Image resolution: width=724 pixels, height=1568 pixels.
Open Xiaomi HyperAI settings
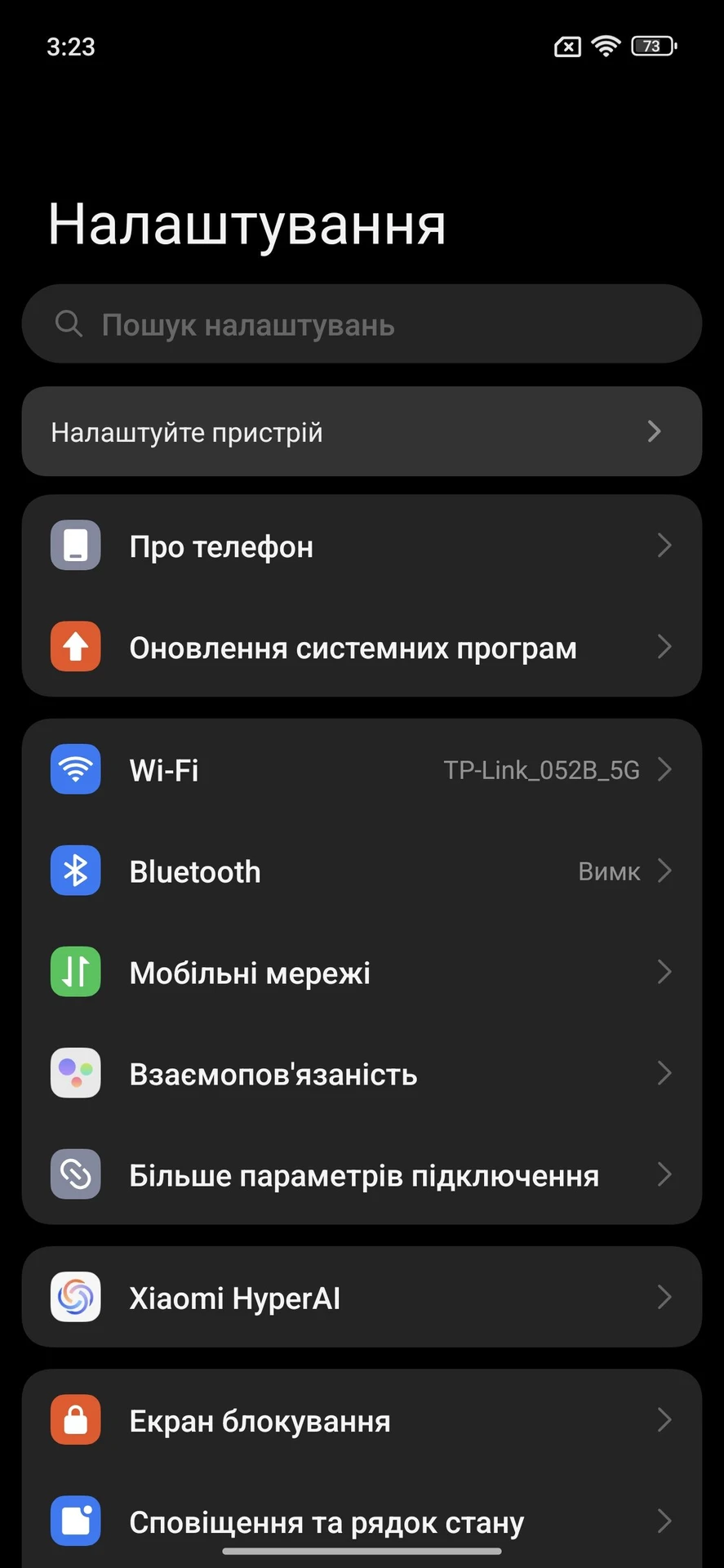pyautogui.click(x=362, y=1297)
